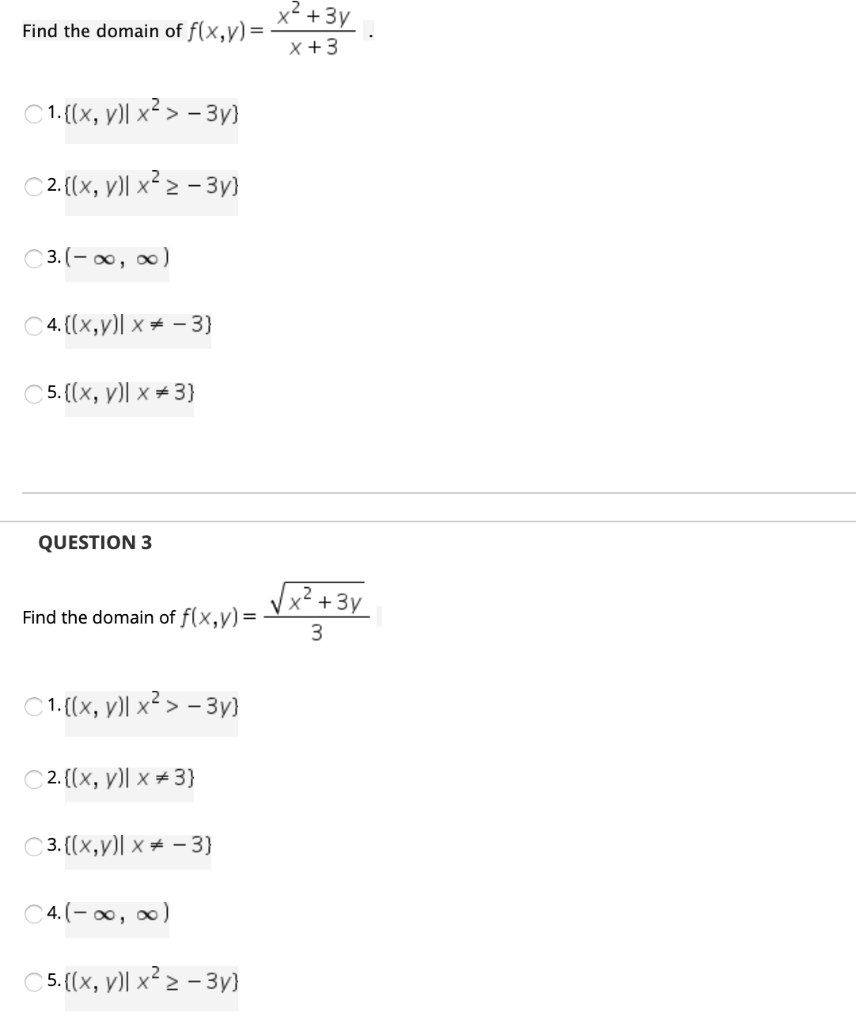The height and width of the screenshot is (1024, 856).
Task: Select radio option 1 with x² > −3y under Question 3
Action: coord(32,709)
